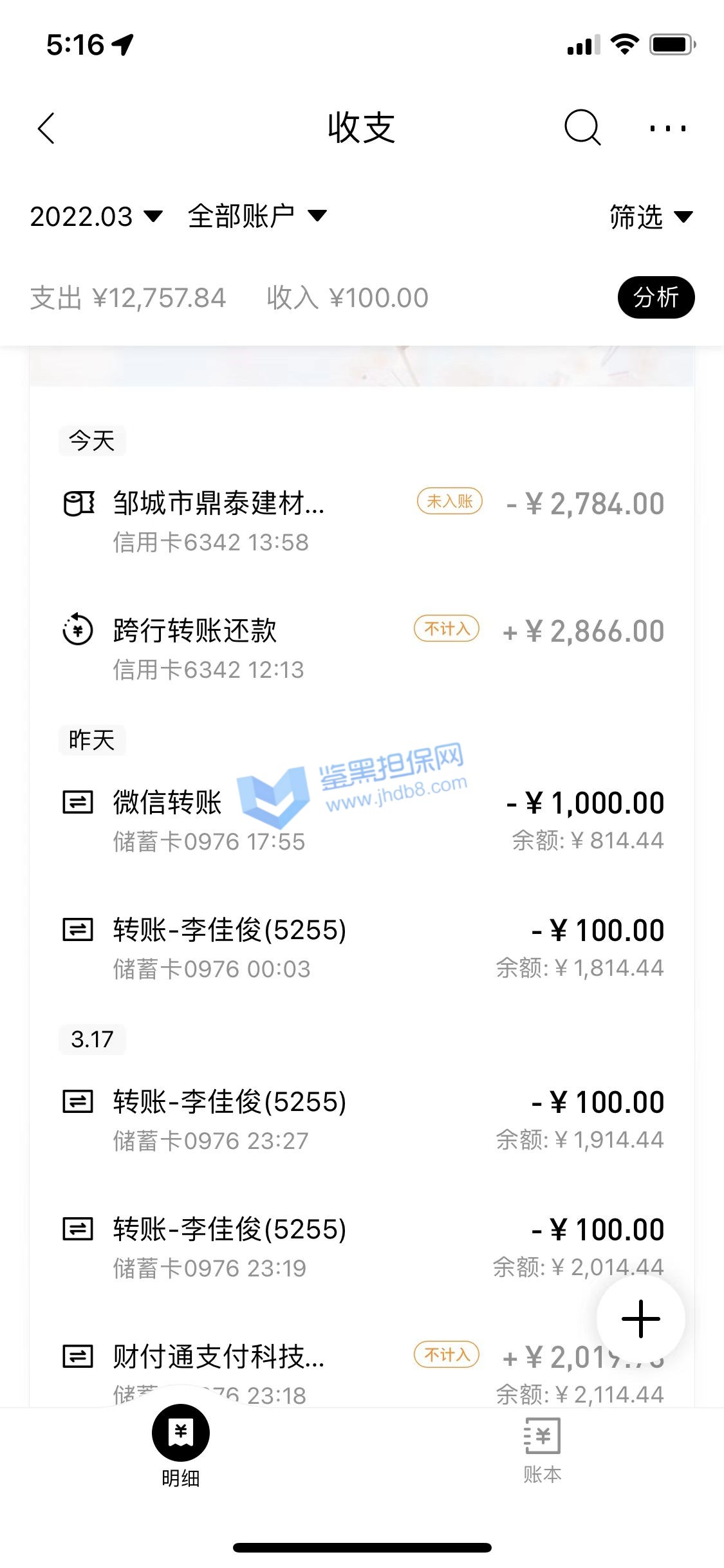This screenshot has width=724, height=1568.
Task: Expand the 2022.03 month dropdown
Action: tap(96, 216)
